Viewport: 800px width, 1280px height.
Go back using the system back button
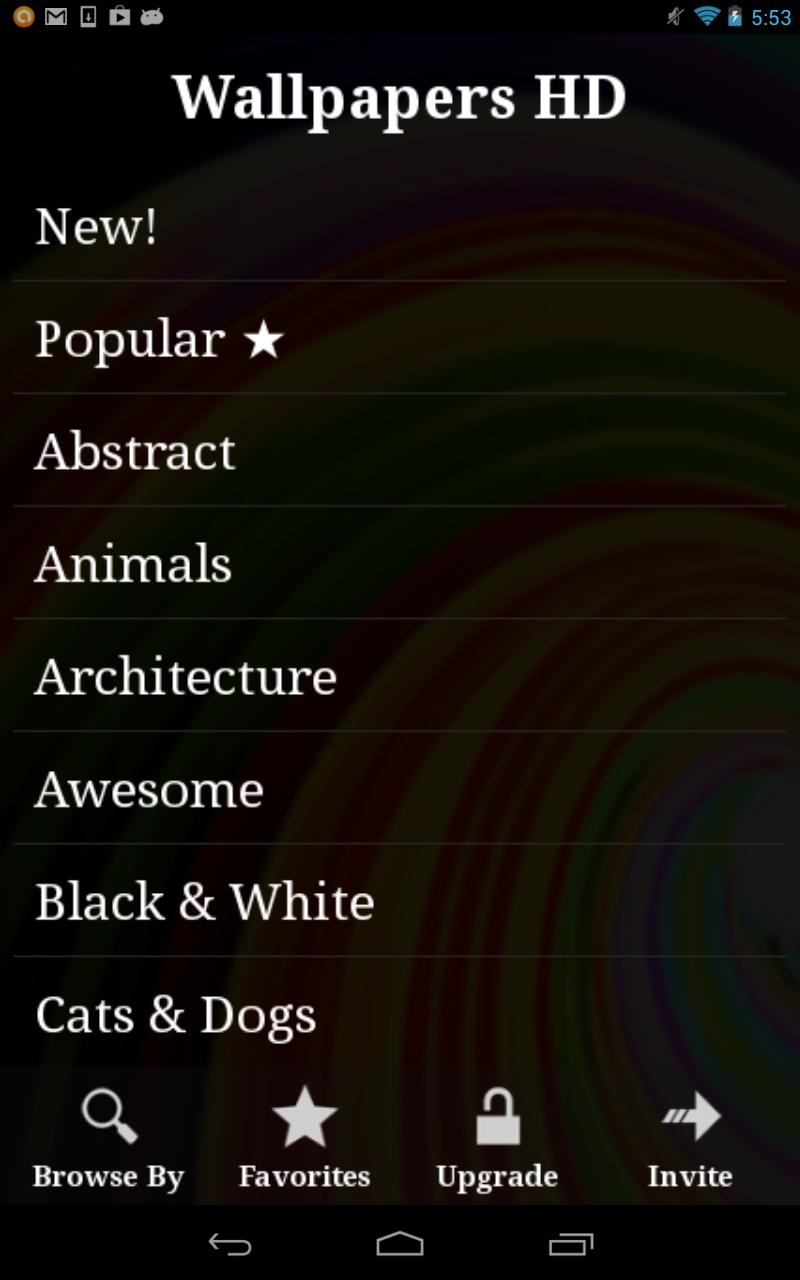(229, 1244)
